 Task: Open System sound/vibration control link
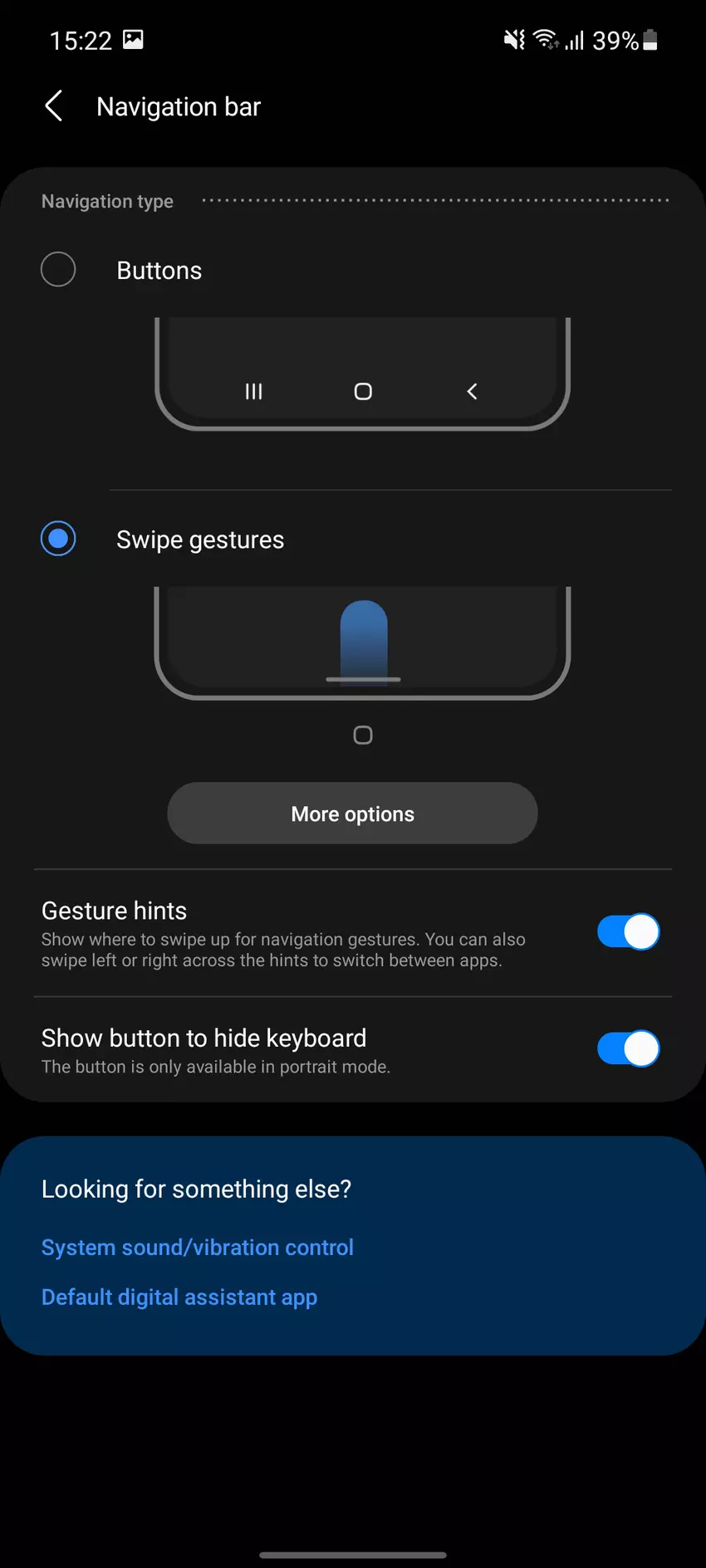point(198,1247)
